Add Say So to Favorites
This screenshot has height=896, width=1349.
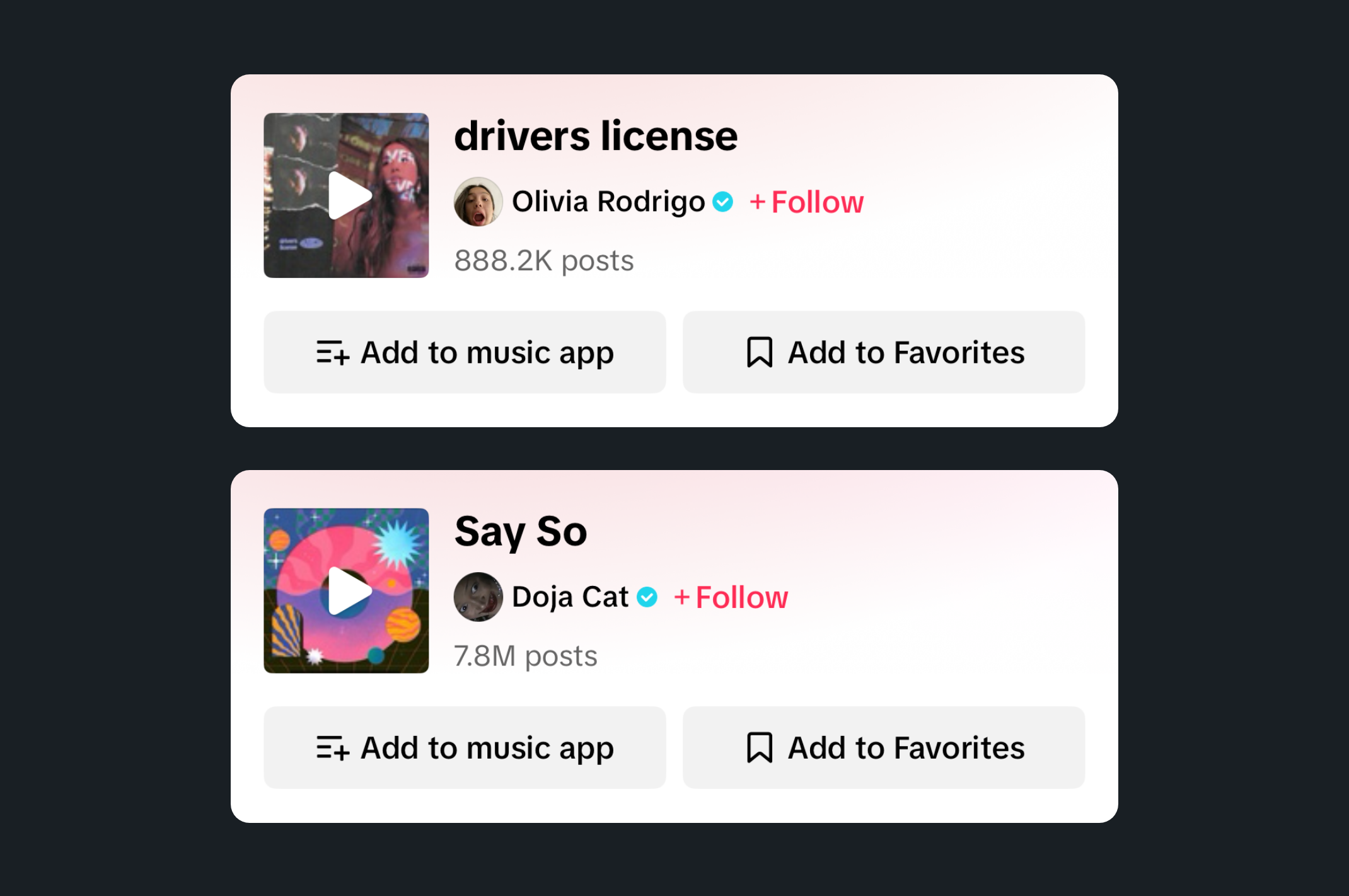[x=884, y=748]
